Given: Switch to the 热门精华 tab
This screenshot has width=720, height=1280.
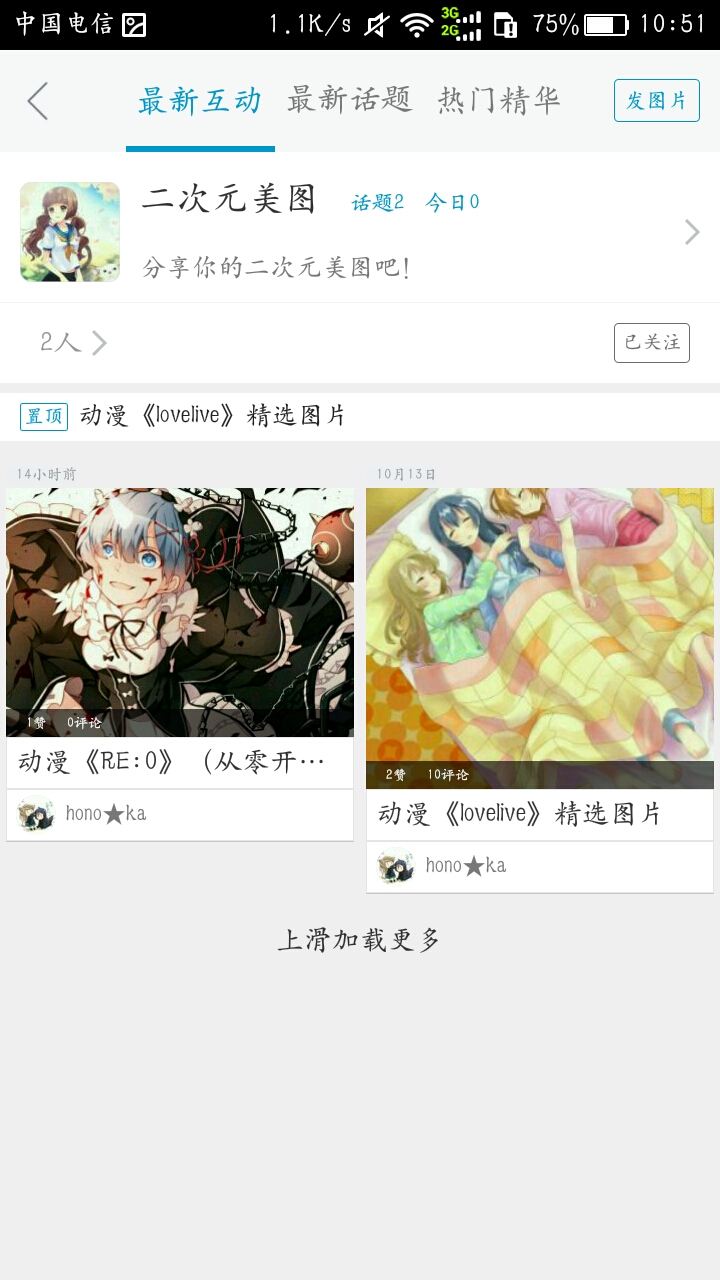Looking at the screenshot, I should coord(498,101).
